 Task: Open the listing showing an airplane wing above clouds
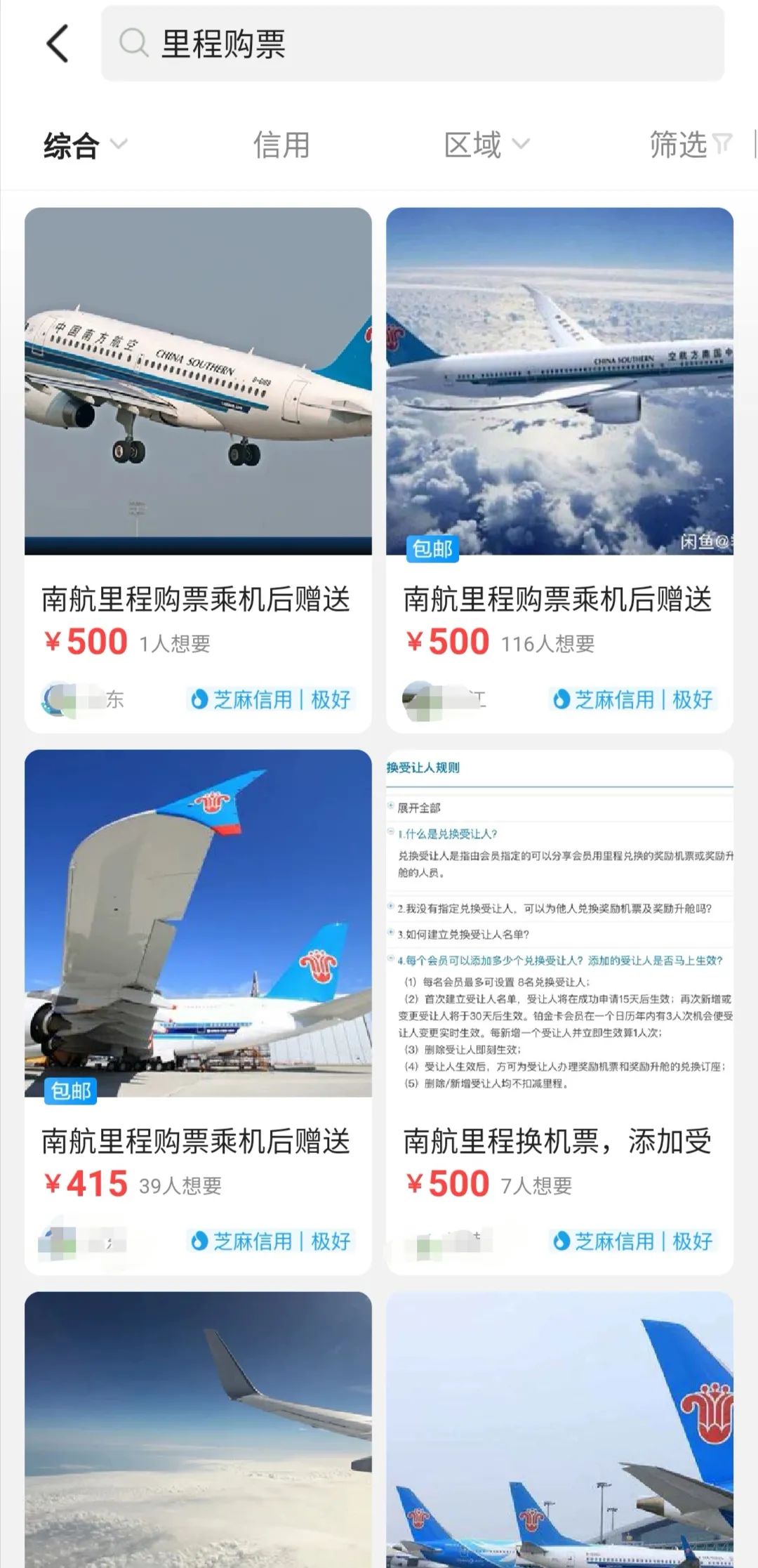pyautogui.click(x=198, y=1430)
